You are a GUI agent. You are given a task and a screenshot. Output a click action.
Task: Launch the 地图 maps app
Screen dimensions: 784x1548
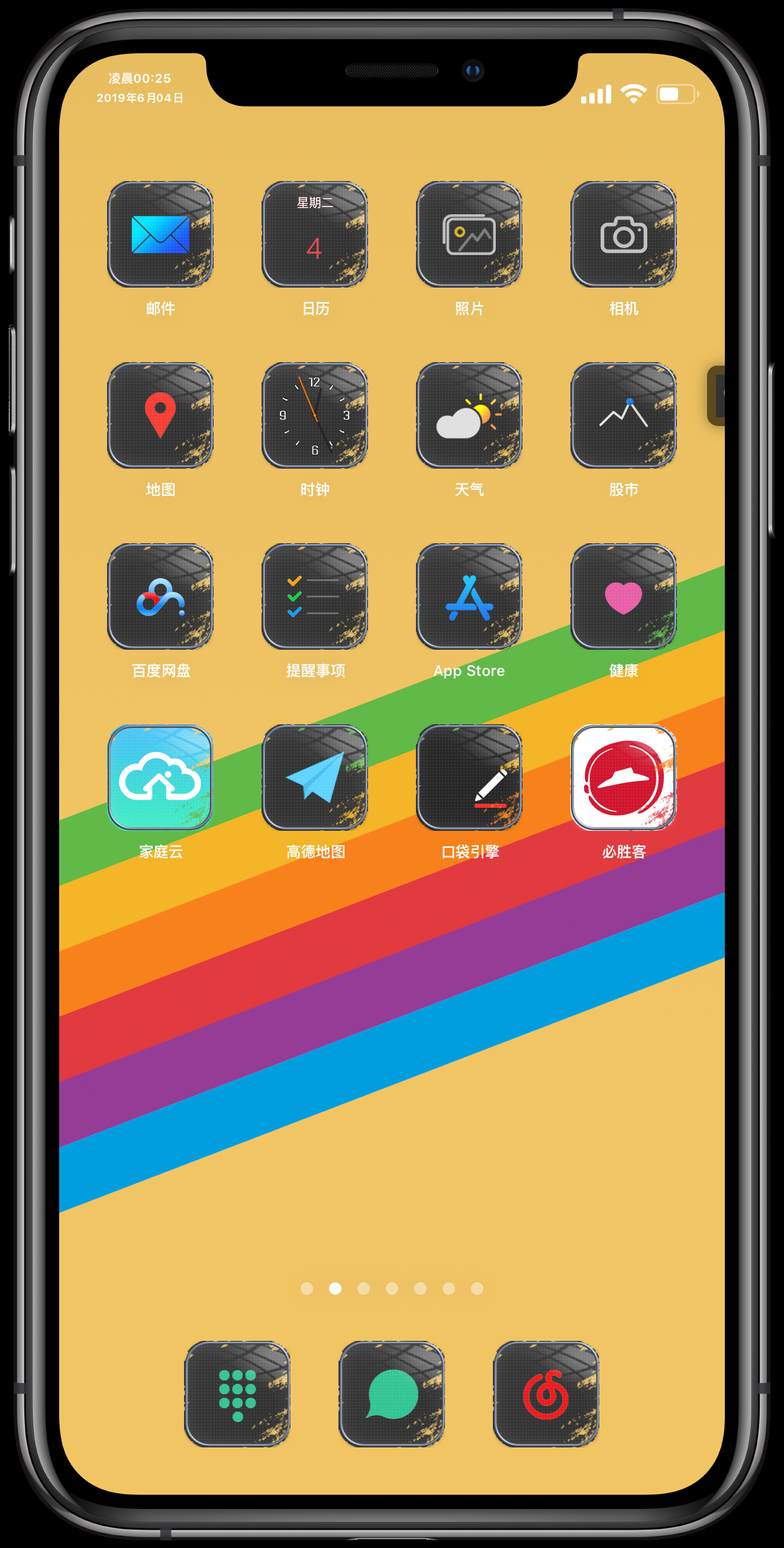(160, 415)
